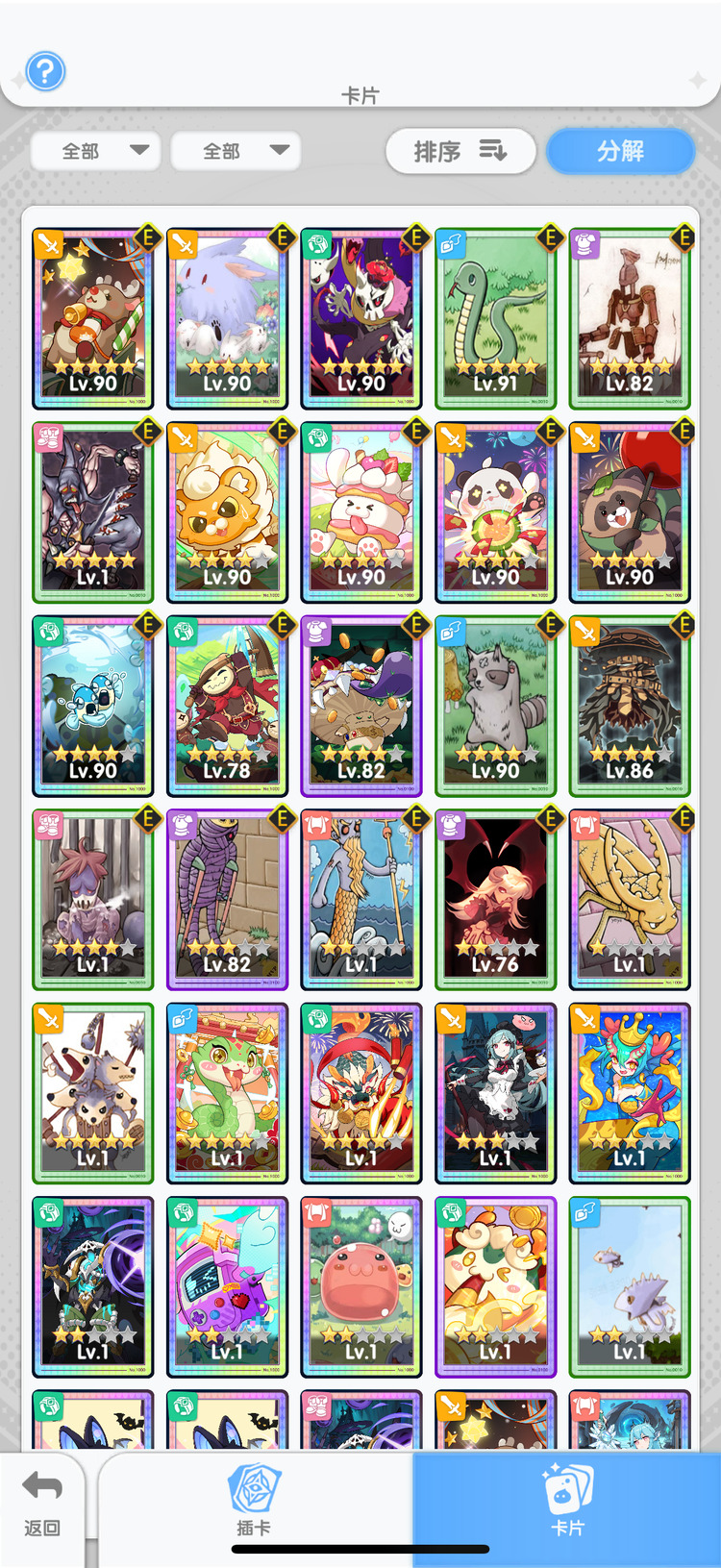Image resolution: width=721 pixels, height=1568 pixels.
Task: Select the pink slime blob card
Action: coord(361,1286)
